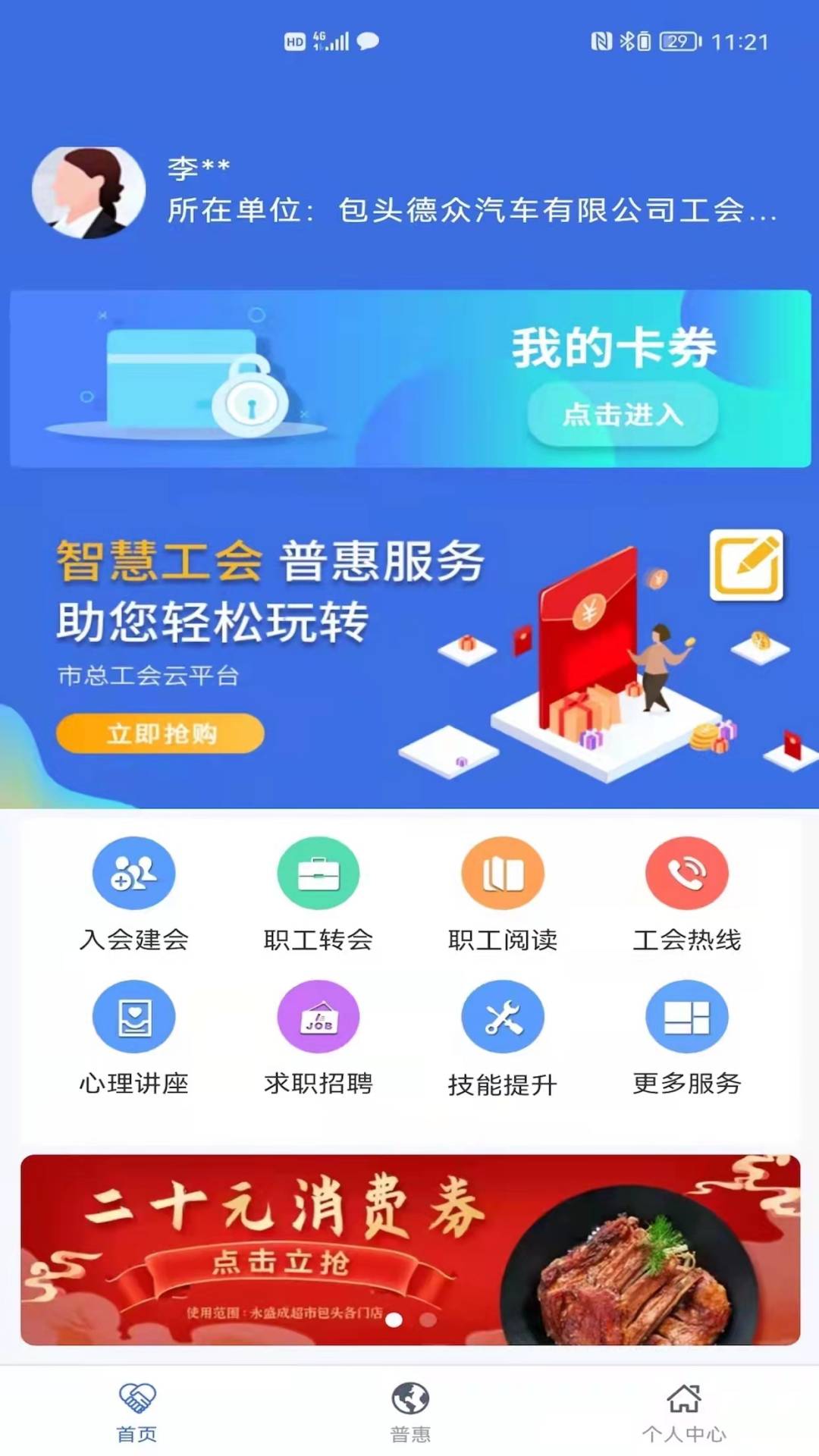Open 入会建会 service
The image size is (819, 1456).
133,874
